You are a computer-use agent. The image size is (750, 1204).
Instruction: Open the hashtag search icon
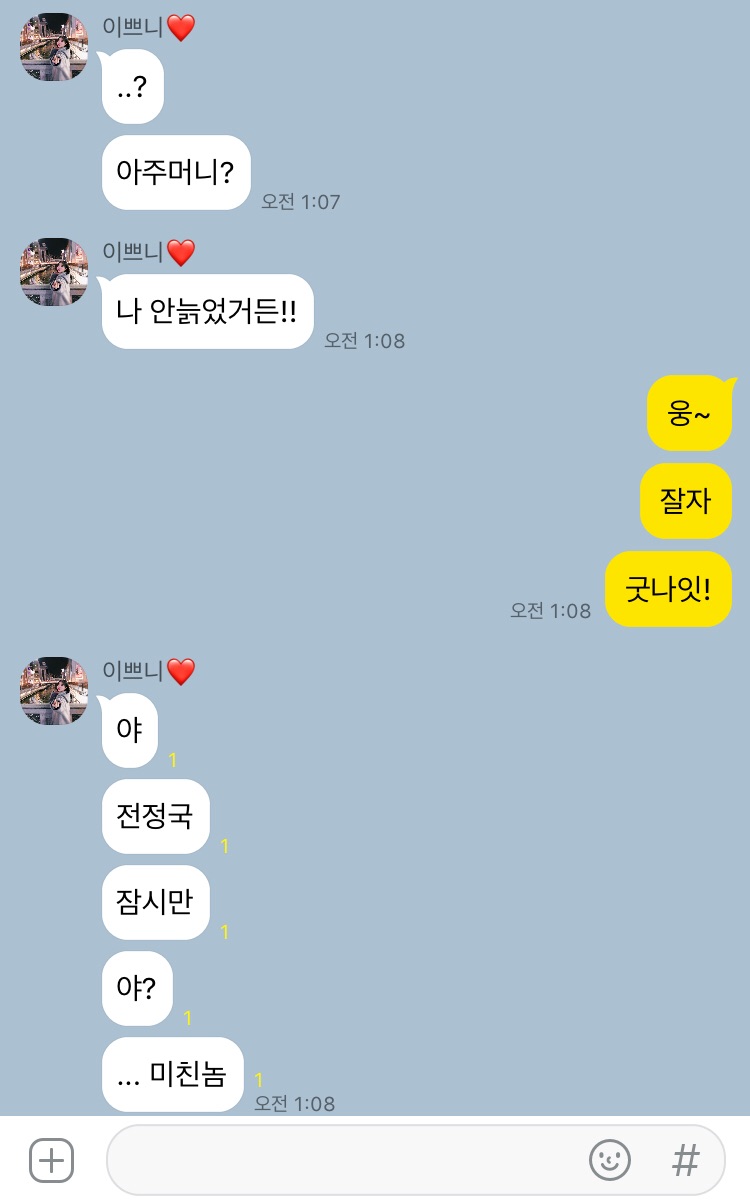685,1161
